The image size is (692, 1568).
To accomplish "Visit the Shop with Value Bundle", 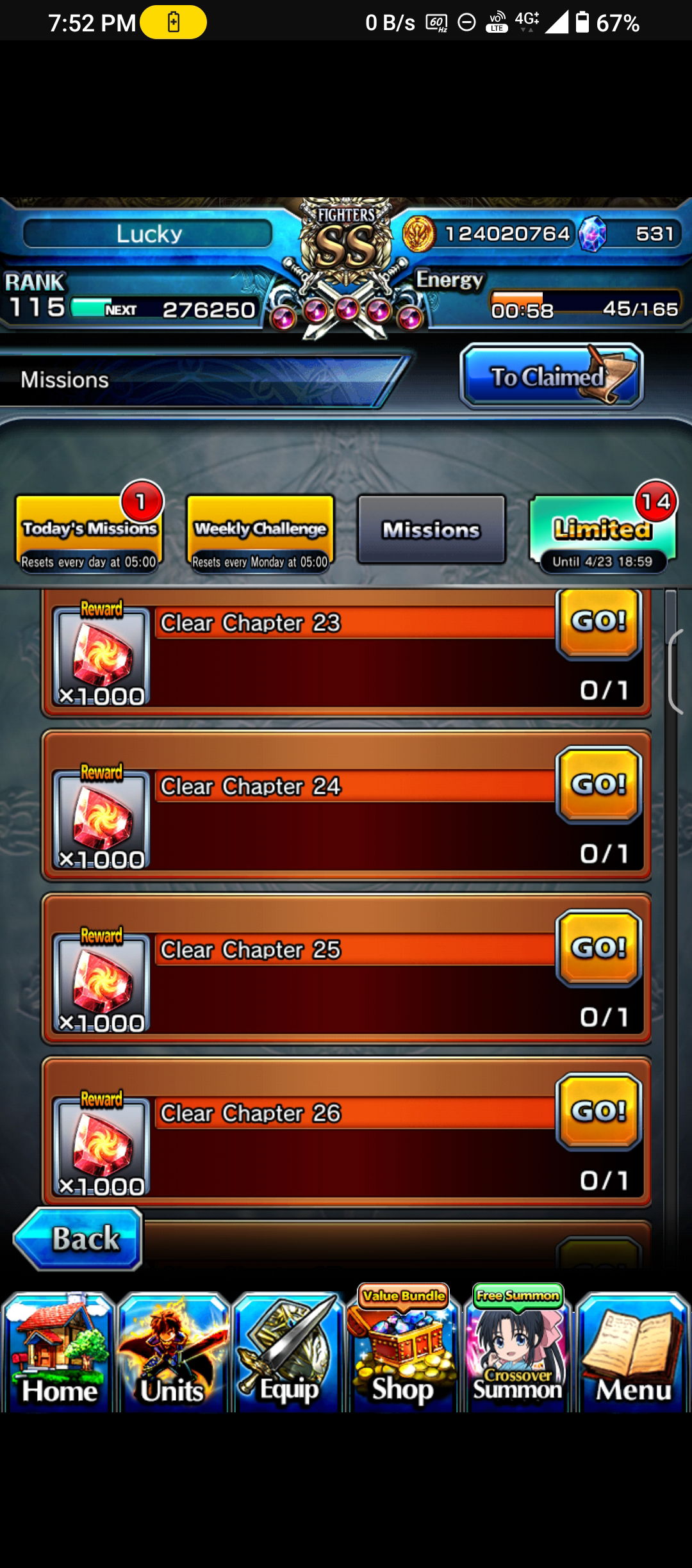I will [403, 1348].
